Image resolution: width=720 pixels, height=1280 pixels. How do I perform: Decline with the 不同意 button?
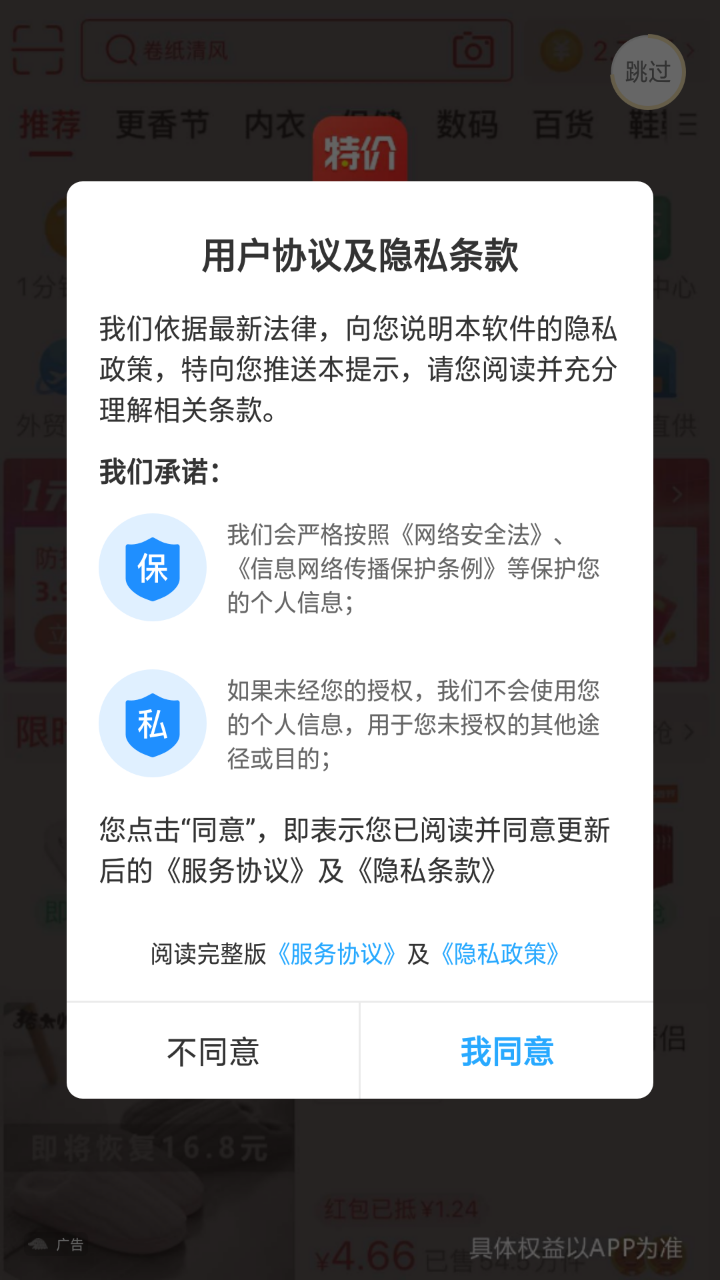(213, 1051)
